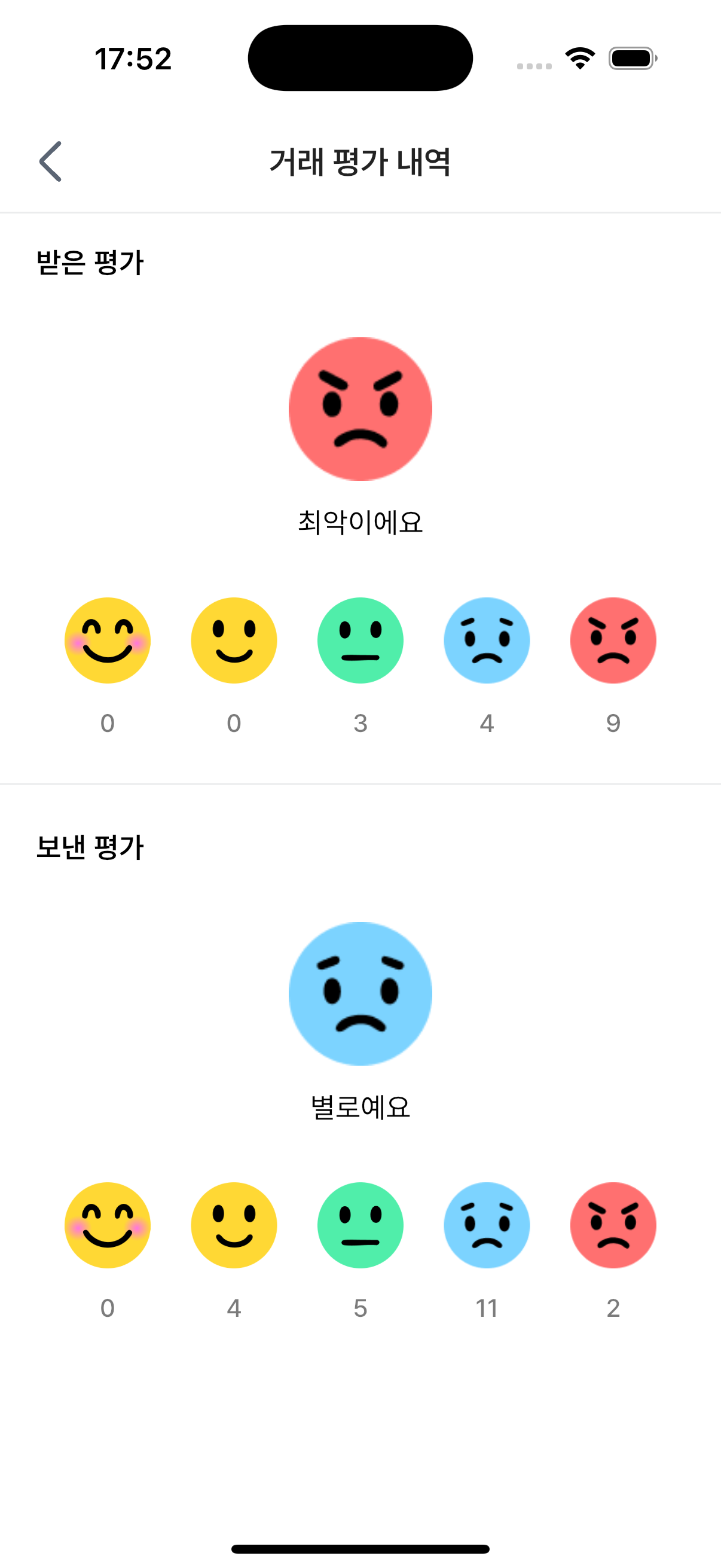The height and width of the screenshot is (1568, 721).
Task: Go back from the 거래 평가 내역 screen
Action: pos(50,161)
